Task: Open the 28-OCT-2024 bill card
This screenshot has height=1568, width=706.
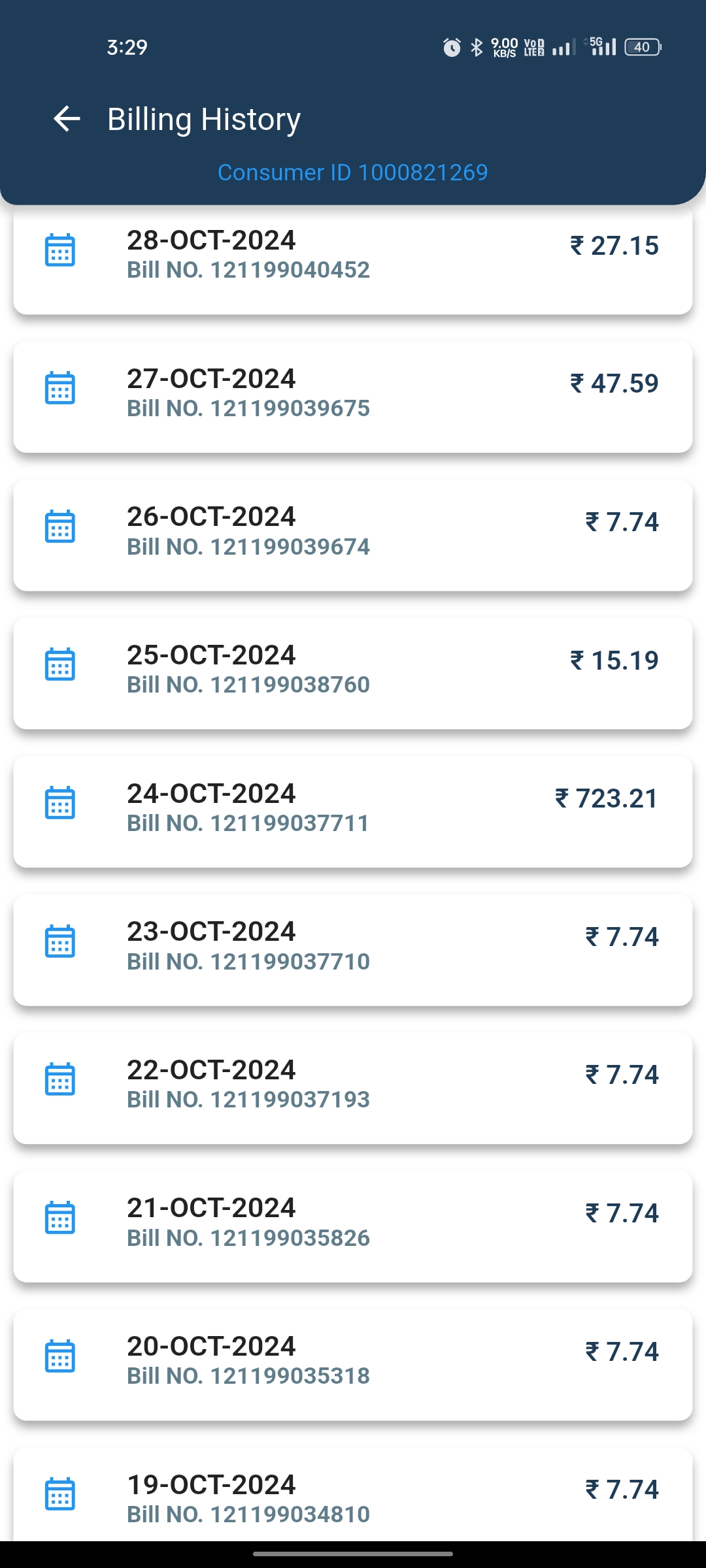Action: coord(353,260)
